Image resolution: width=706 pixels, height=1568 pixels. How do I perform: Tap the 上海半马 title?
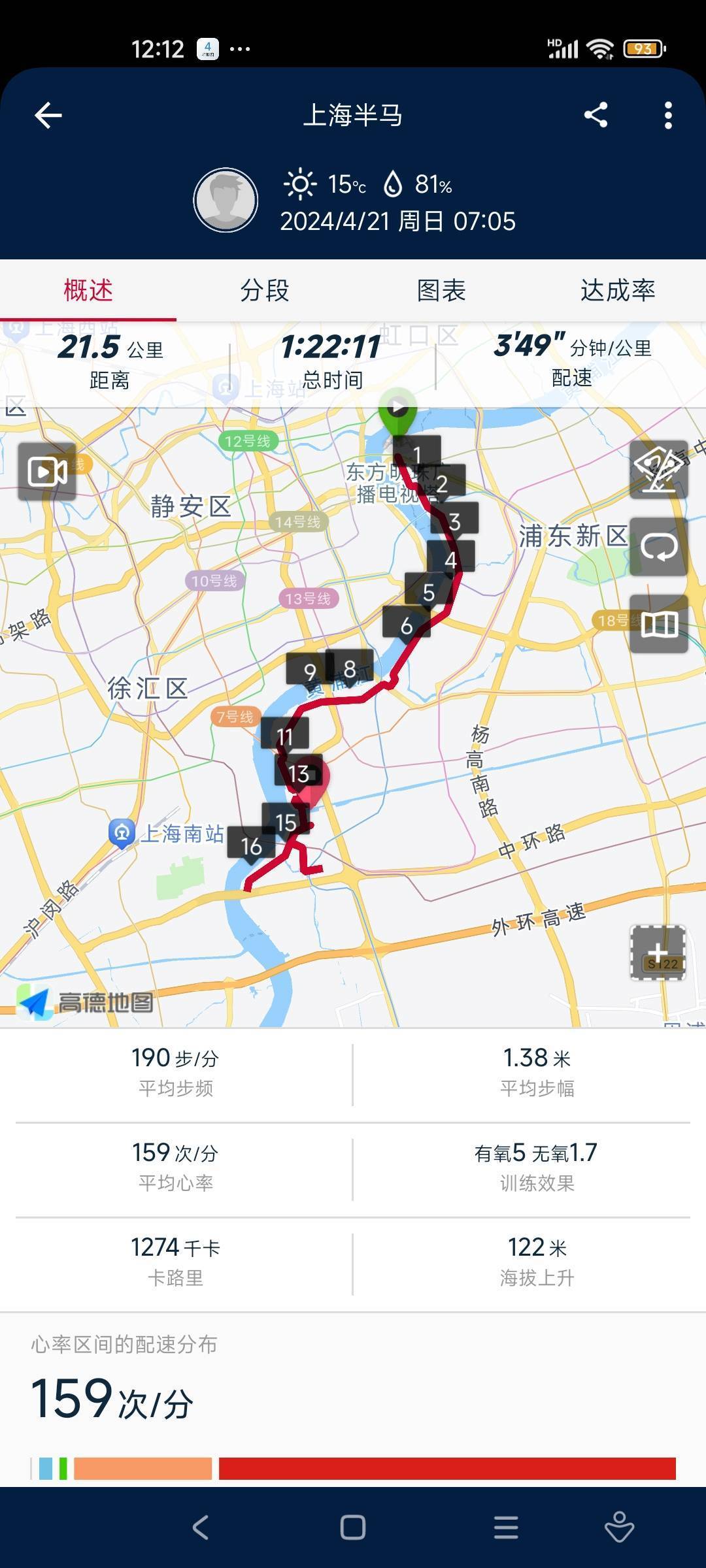(353, 115)
